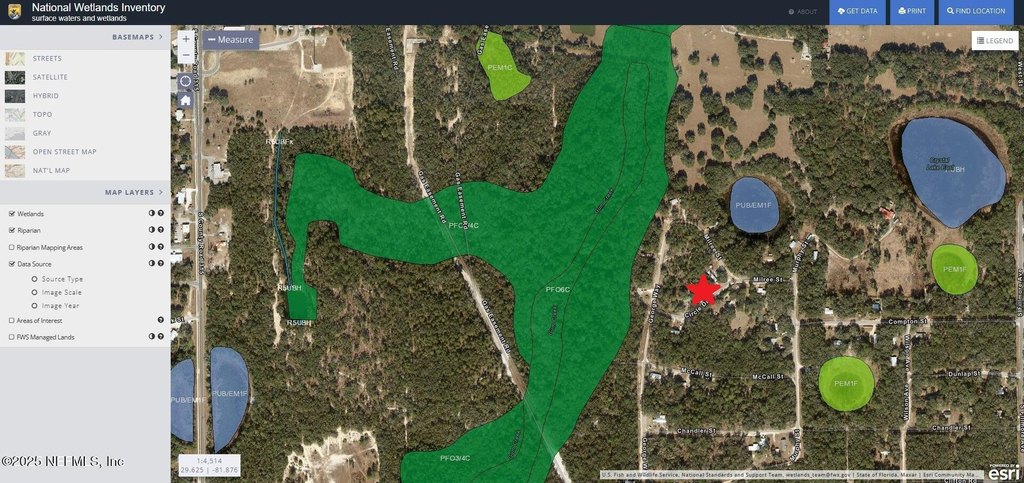Open the About link
Image resolution: width=1024 pixels, height=483 pixels.
[x=803, y=12]
